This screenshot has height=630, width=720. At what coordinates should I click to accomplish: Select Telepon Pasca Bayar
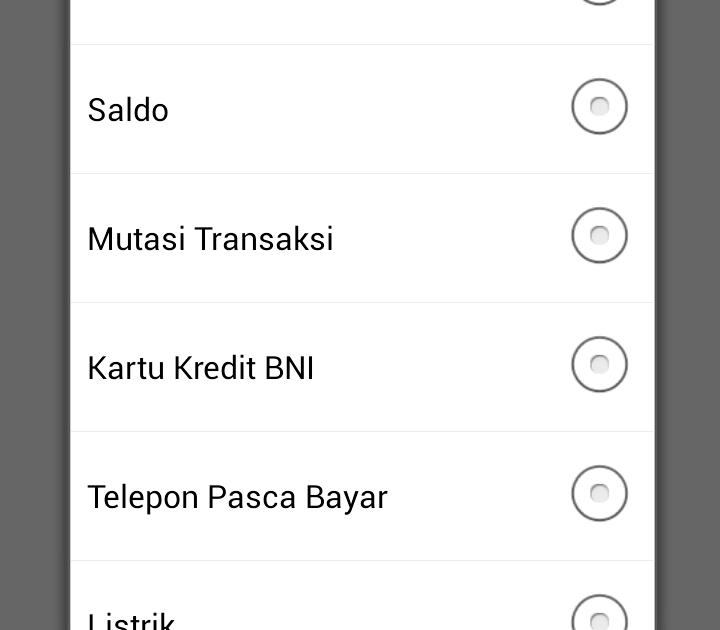coord(599,494)
